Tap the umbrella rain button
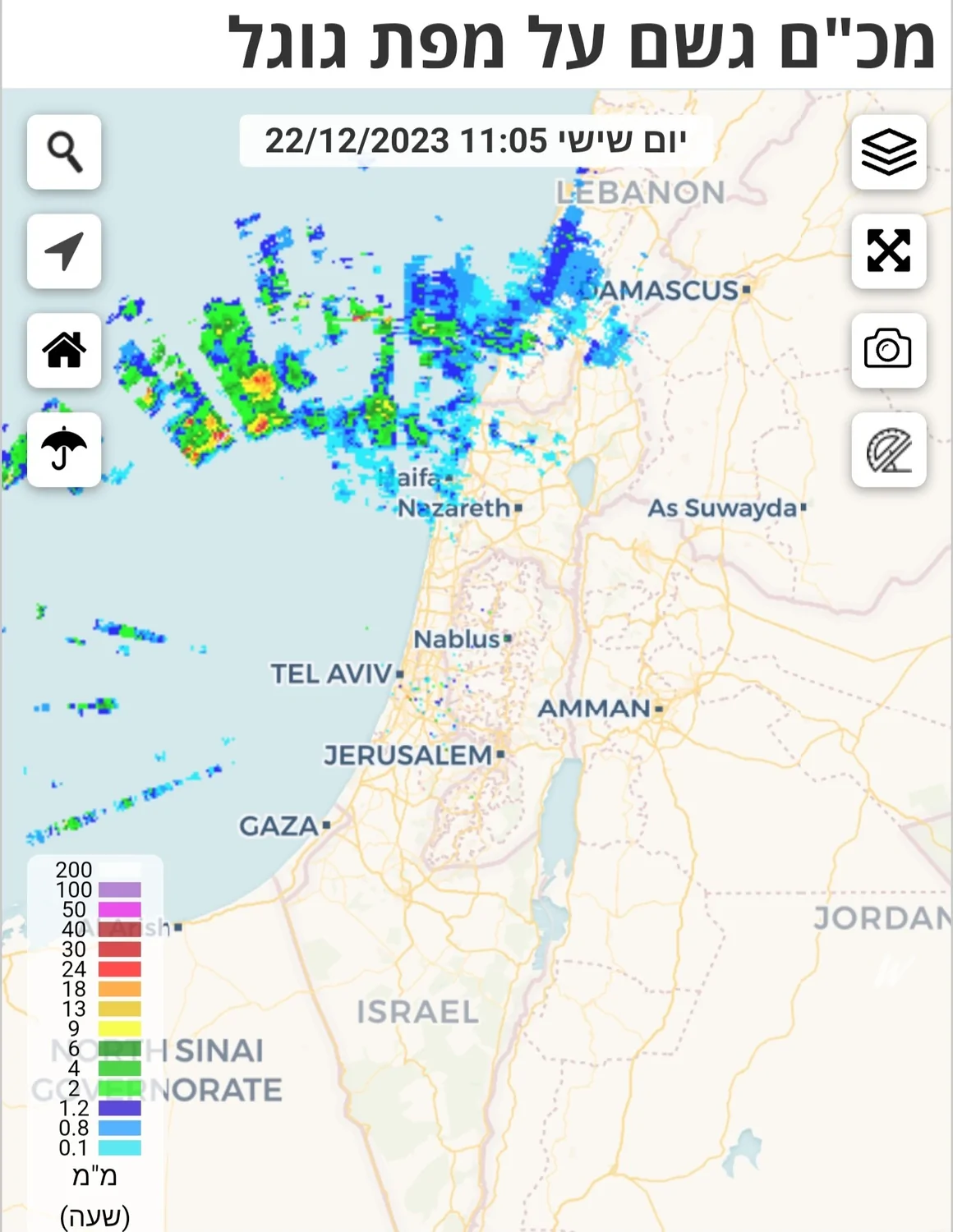The height and width of the screenshot is (1232, 953). (x=64, y=449)
